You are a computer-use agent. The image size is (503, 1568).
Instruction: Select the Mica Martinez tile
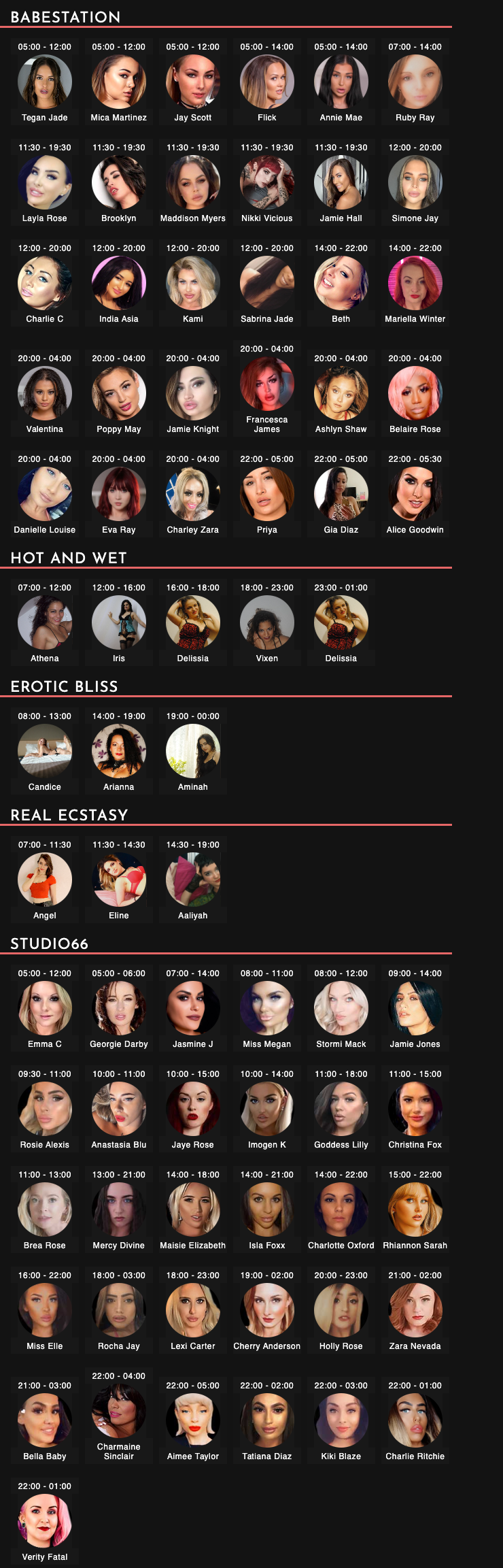coord(119,82)
